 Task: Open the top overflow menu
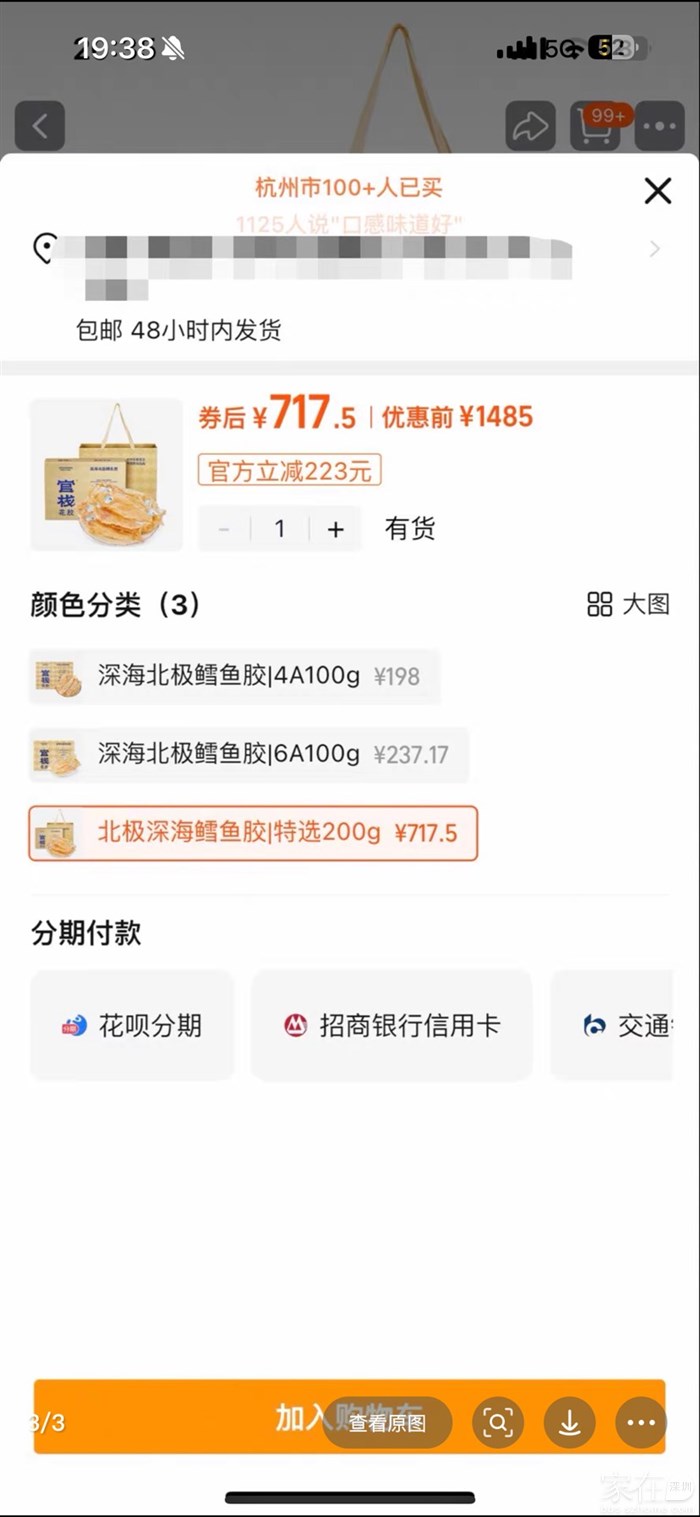coord(659,126)
